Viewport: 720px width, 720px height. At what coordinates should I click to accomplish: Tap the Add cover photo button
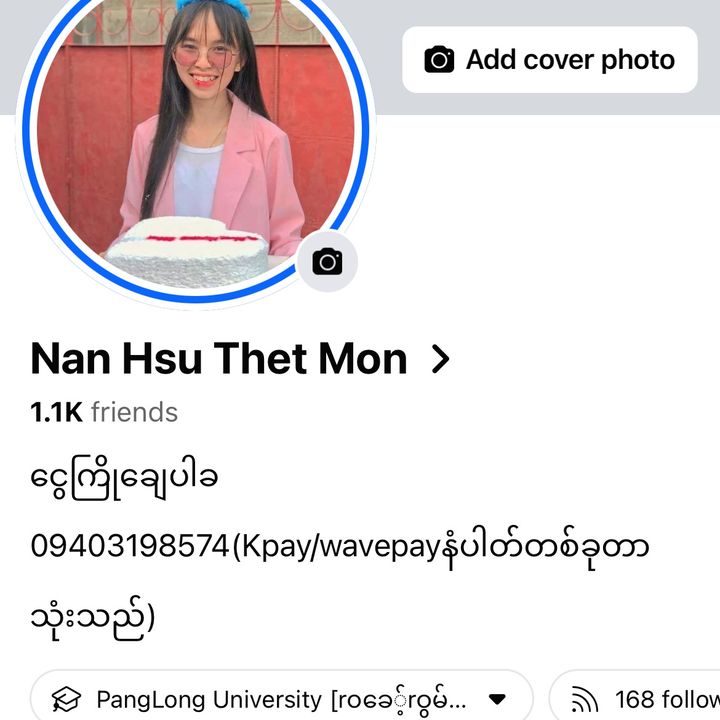pyautogui.click(x=549, y=60)
